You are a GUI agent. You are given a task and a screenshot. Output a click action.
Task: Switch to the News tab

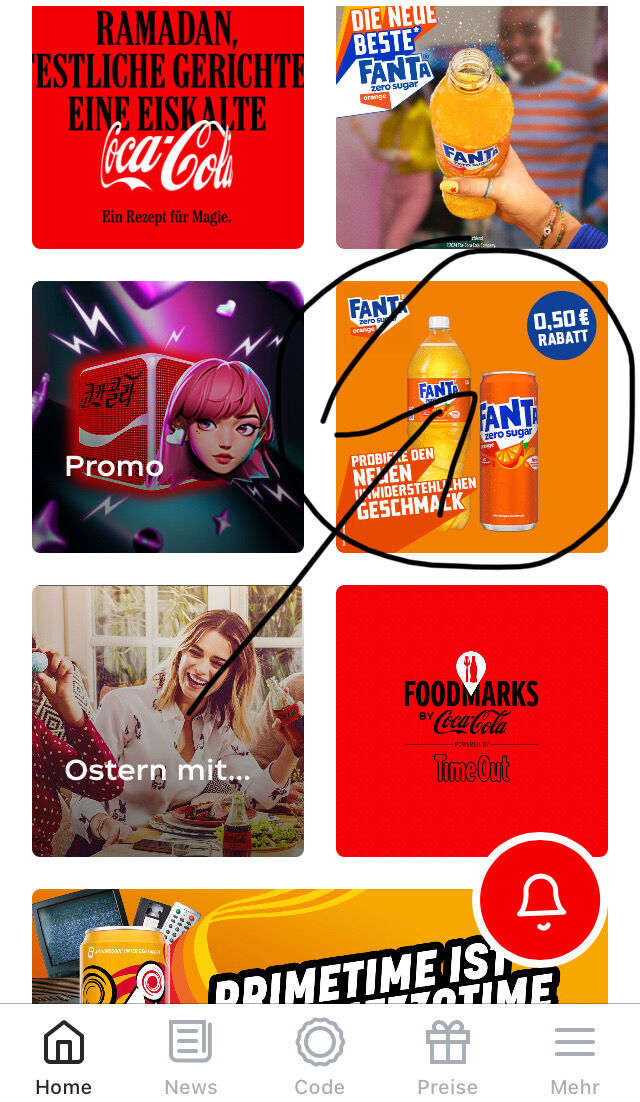[x=191, y=1057]
